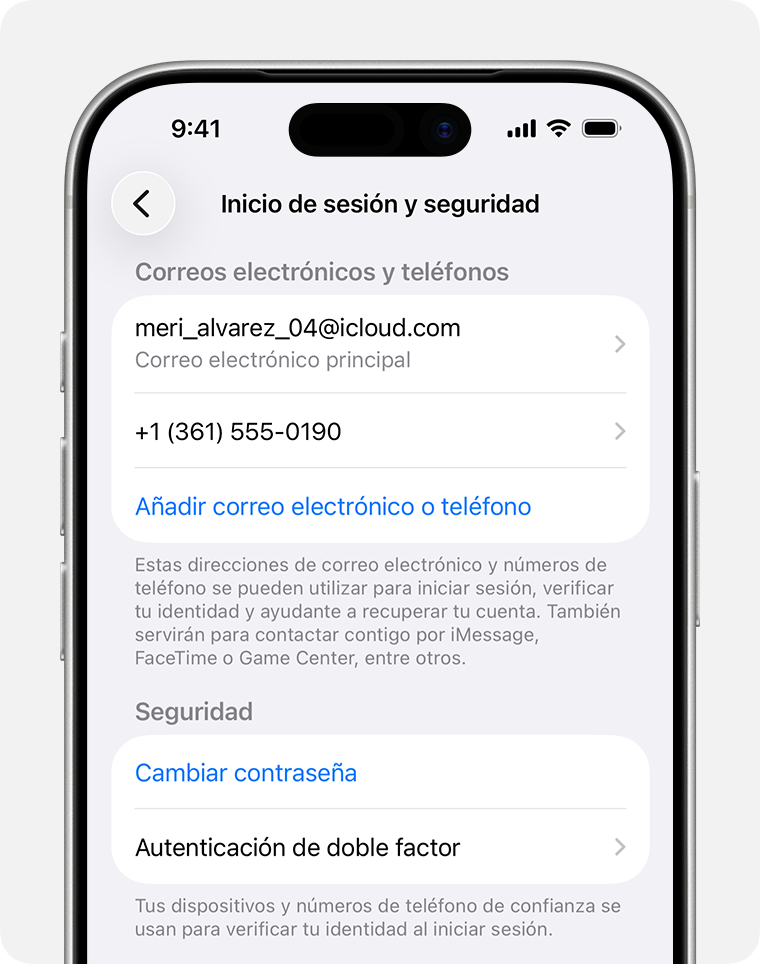Select Cambiar contraseña
This screenshot has width=760, height=964.
[x=246, y=773]
